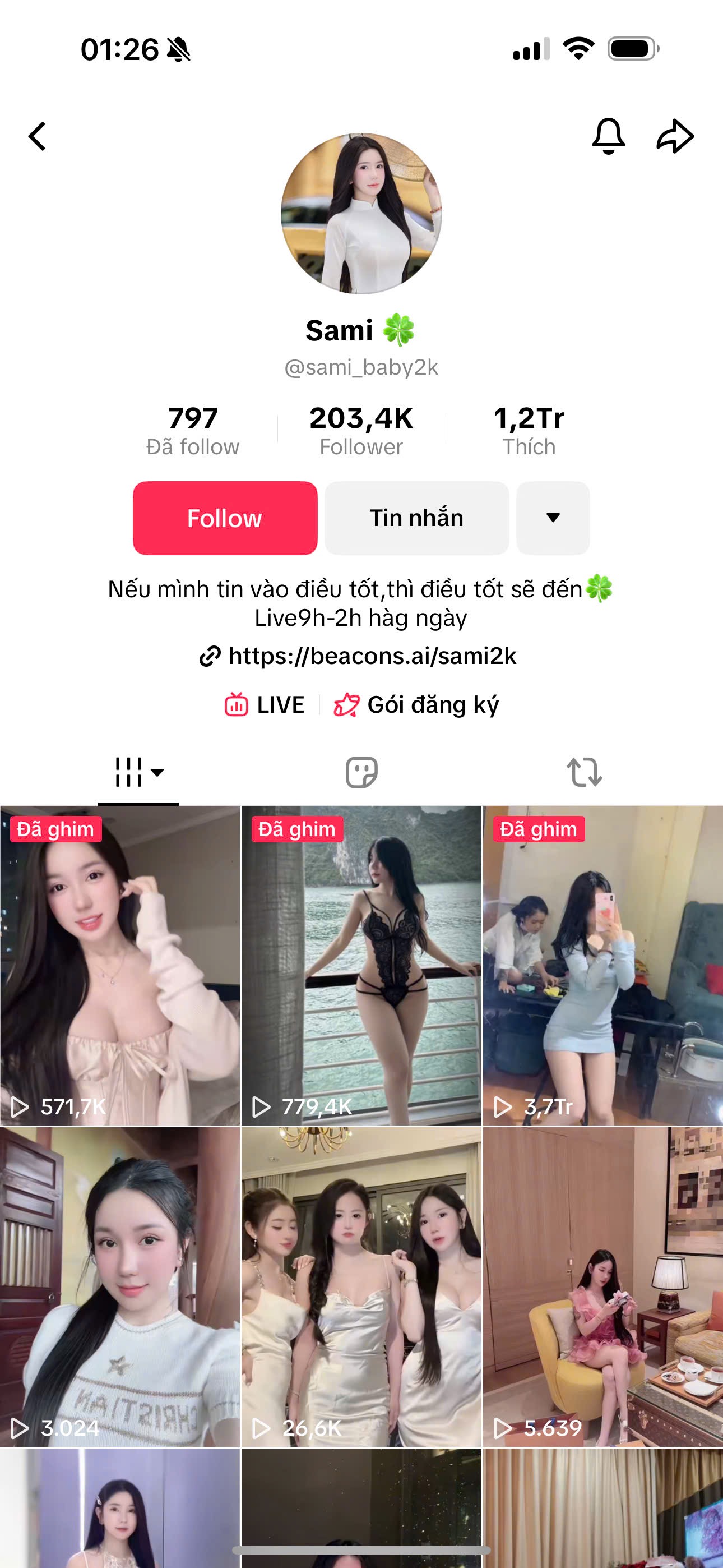
Task: Open Gói đăng ký subscription
Action: [x=417, y=705]
